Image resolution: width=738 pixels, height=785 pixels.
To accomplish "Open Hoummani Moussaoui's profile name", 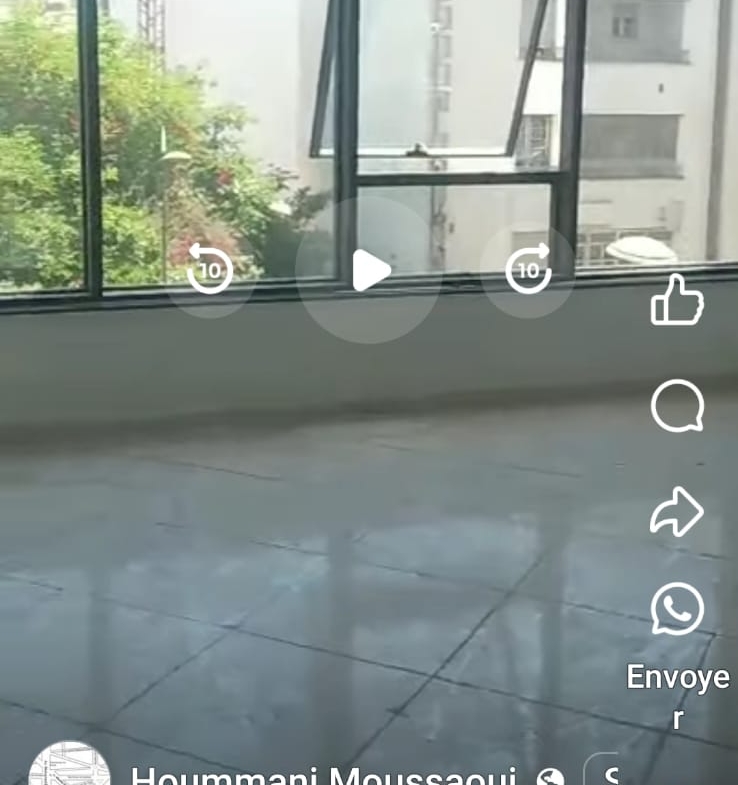I will tap(323, 776).
